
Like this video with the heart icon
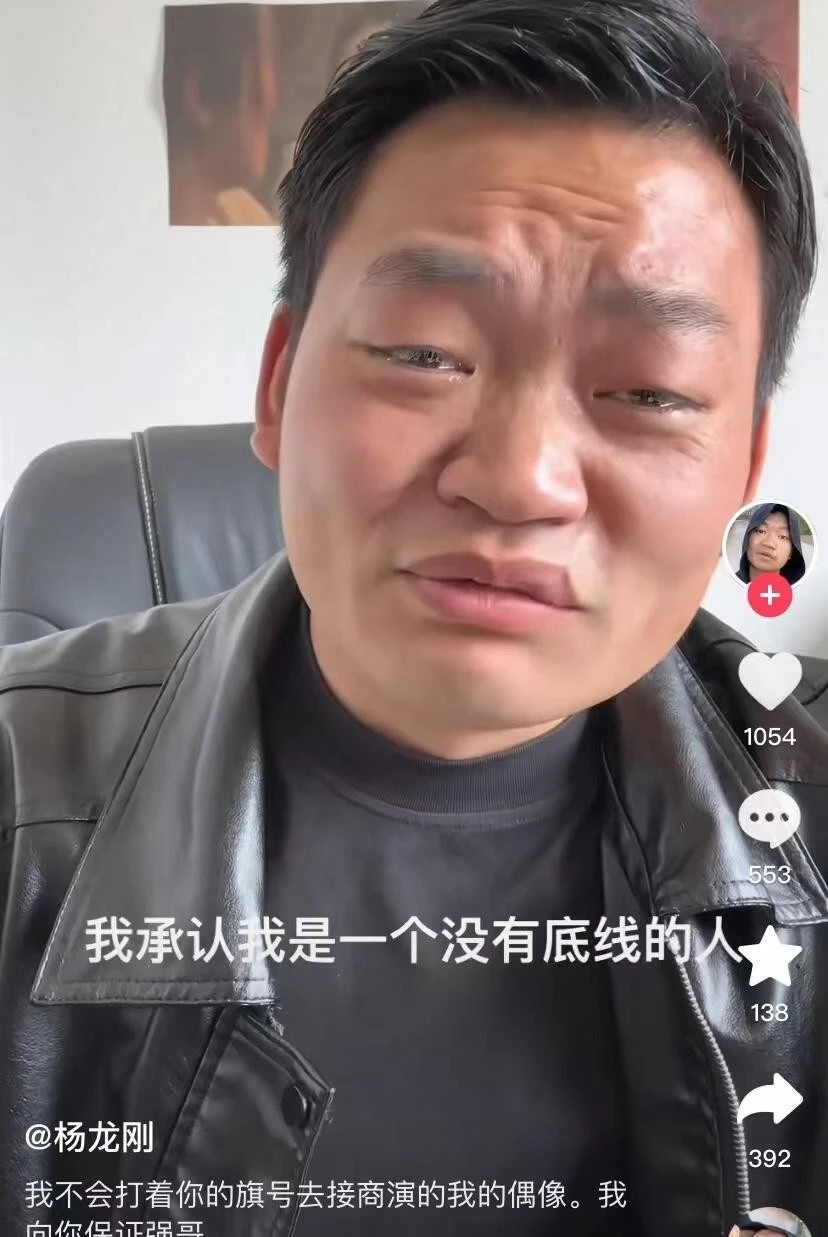[x=769, y=681]
